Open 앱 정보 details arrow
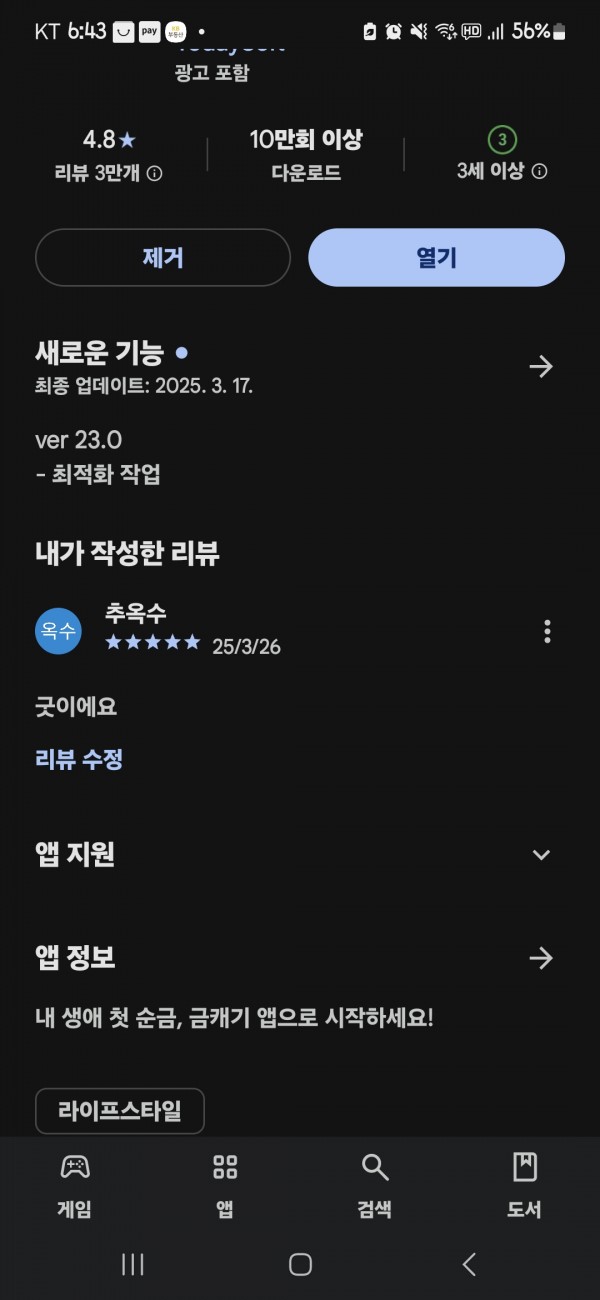Image resolution: width=600 pixels, height=1300 pixels. [x=541, y=959]
